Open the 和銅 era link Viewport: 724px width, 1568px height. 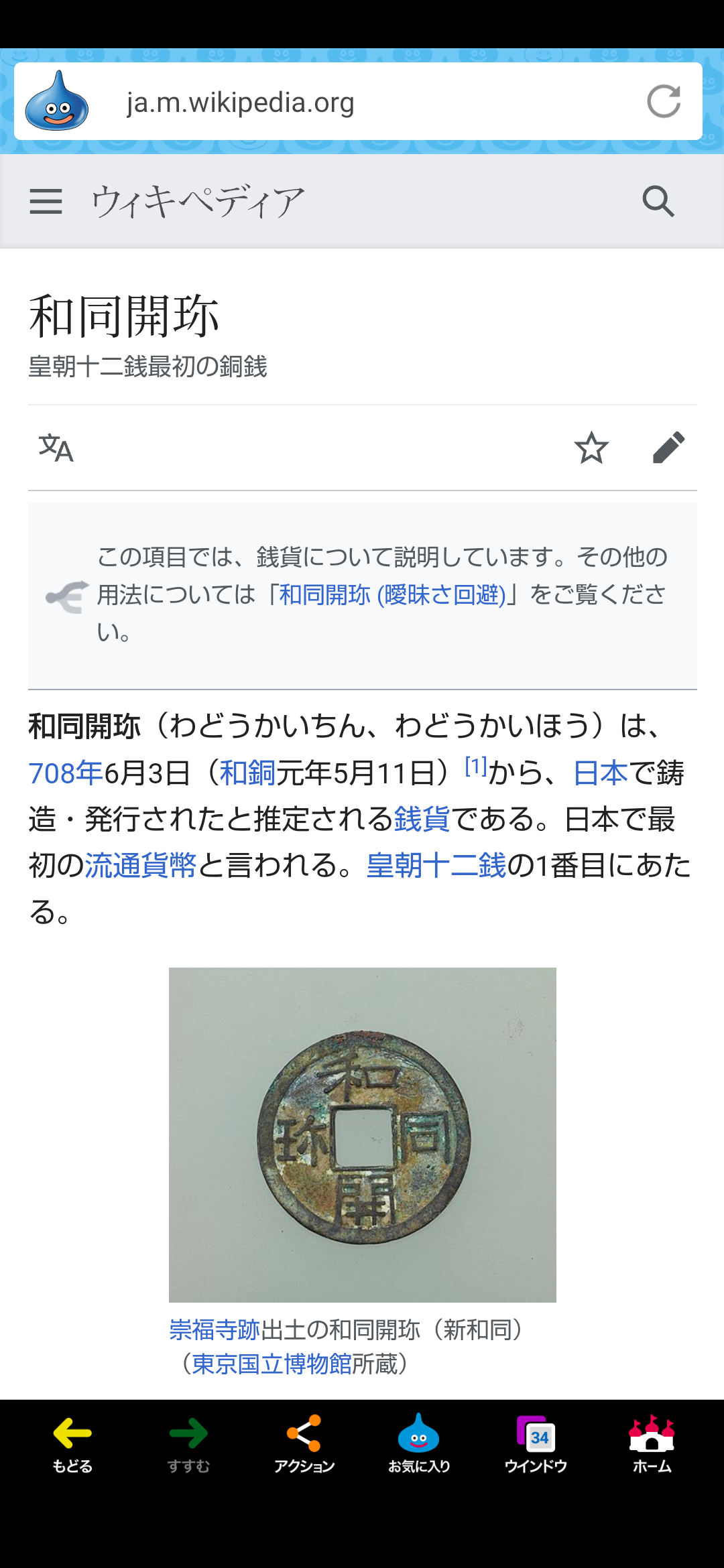(247, 773)
